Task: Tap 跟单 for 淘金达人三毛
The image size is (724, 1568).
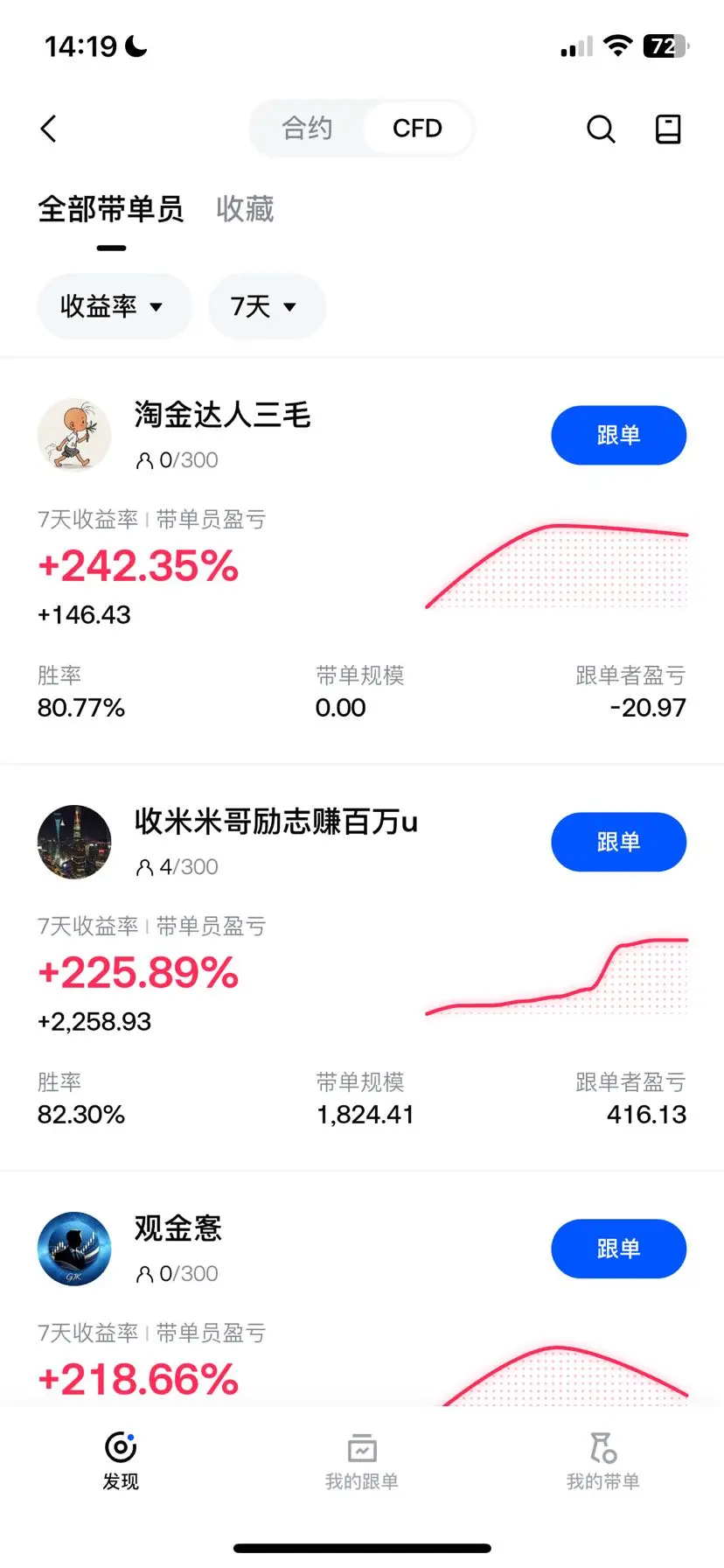Action: click(618, 435)
